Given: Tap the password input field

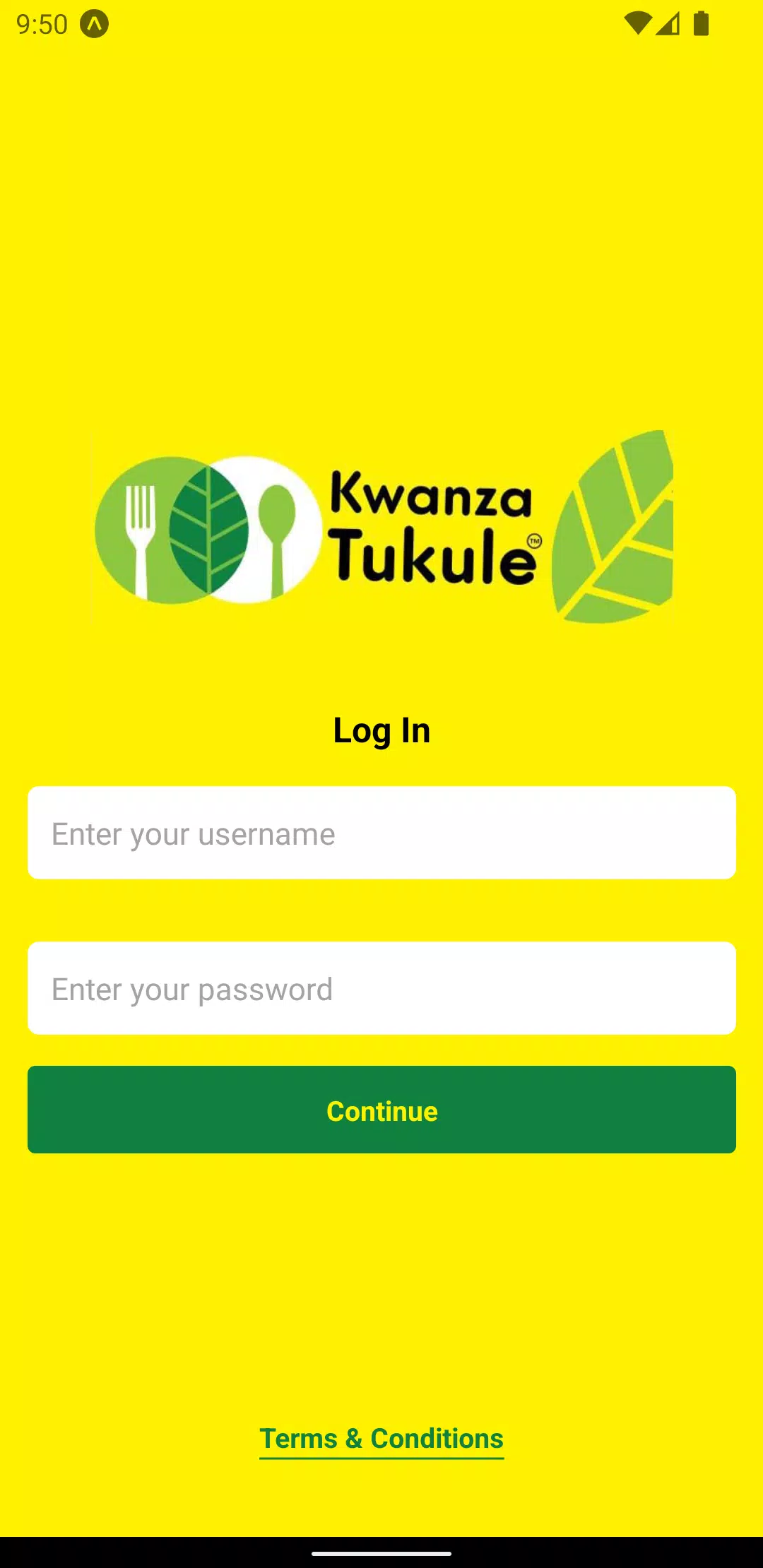Looking at the screenshot, I should 381,988.
